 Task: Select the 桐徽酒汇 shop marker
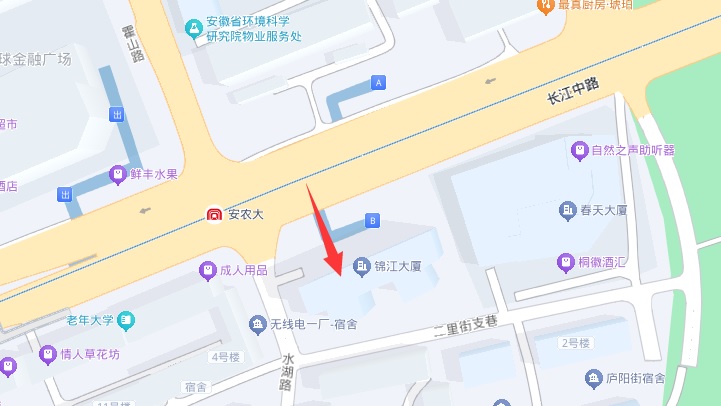coord(566,262)
